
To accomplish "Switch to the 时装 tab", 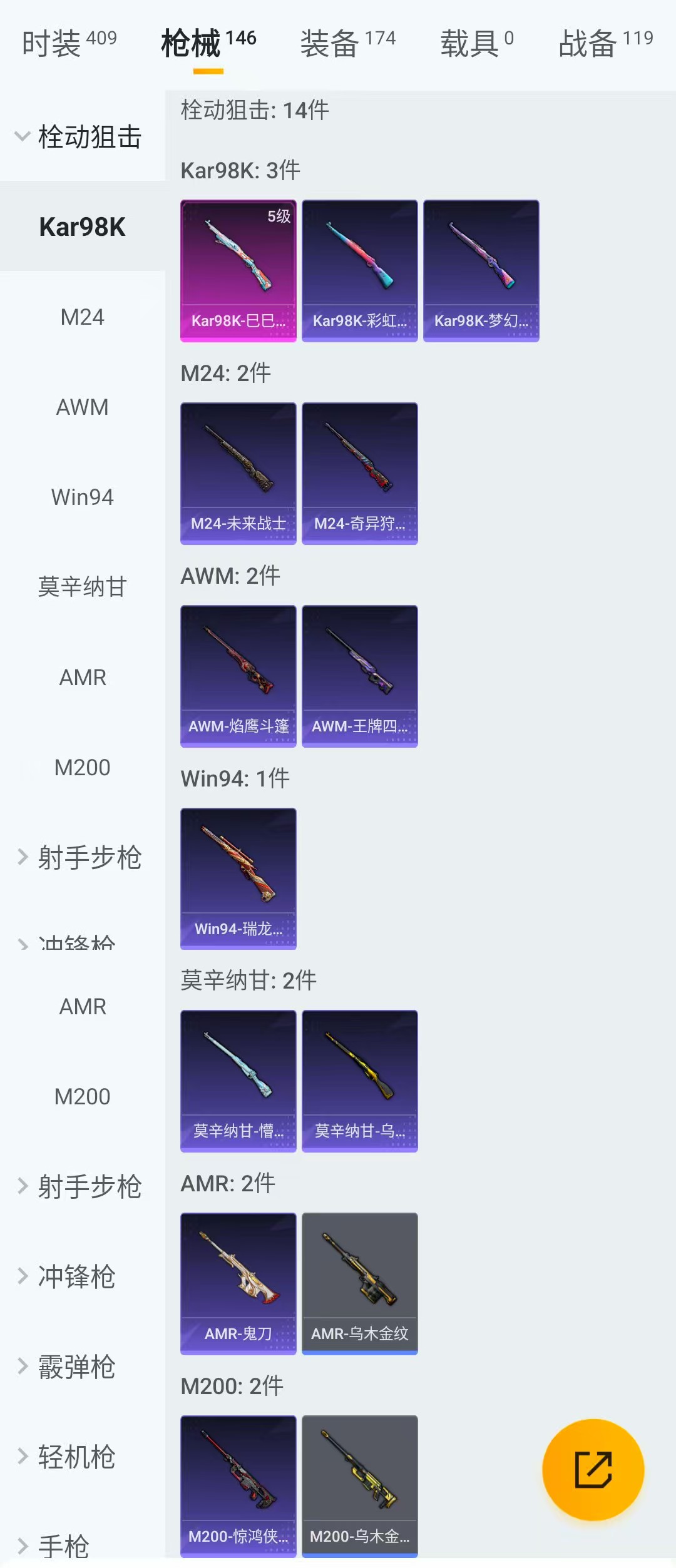I will (x=69, y=43).
